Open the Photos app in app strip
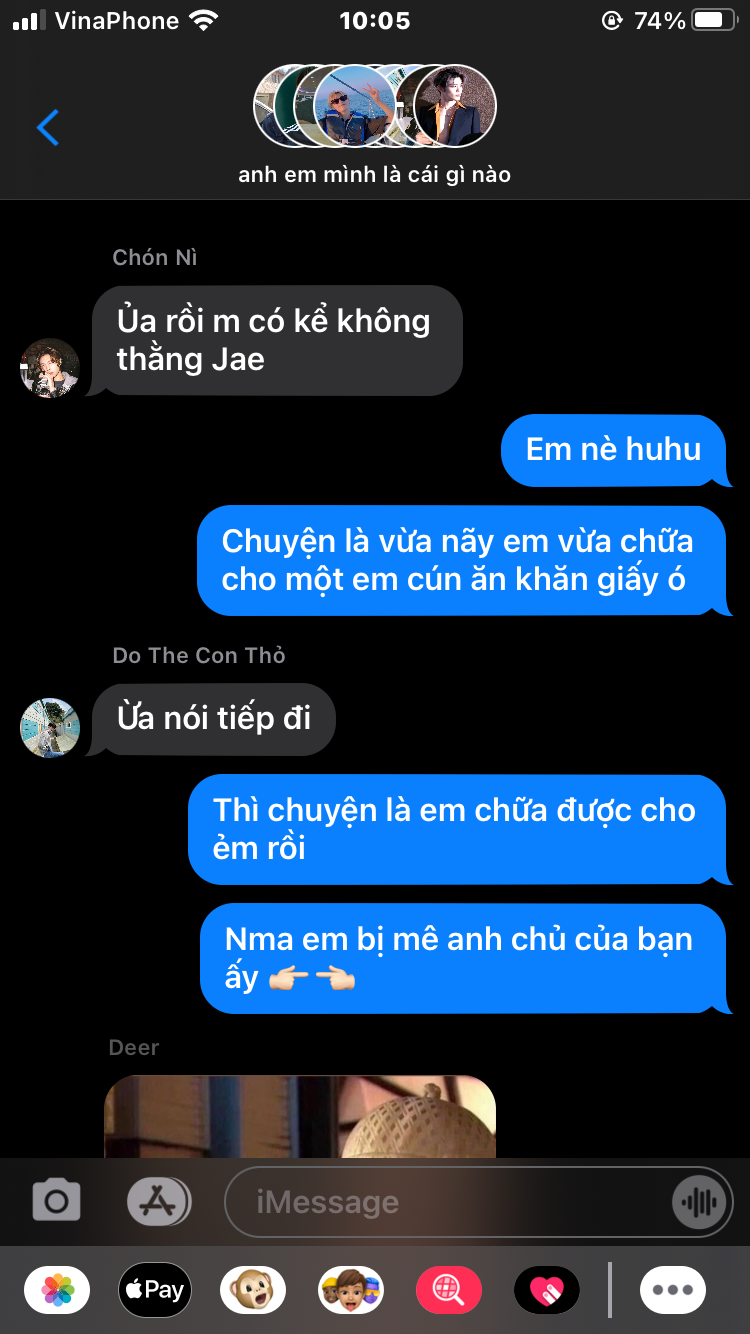 coord(57,1290)
